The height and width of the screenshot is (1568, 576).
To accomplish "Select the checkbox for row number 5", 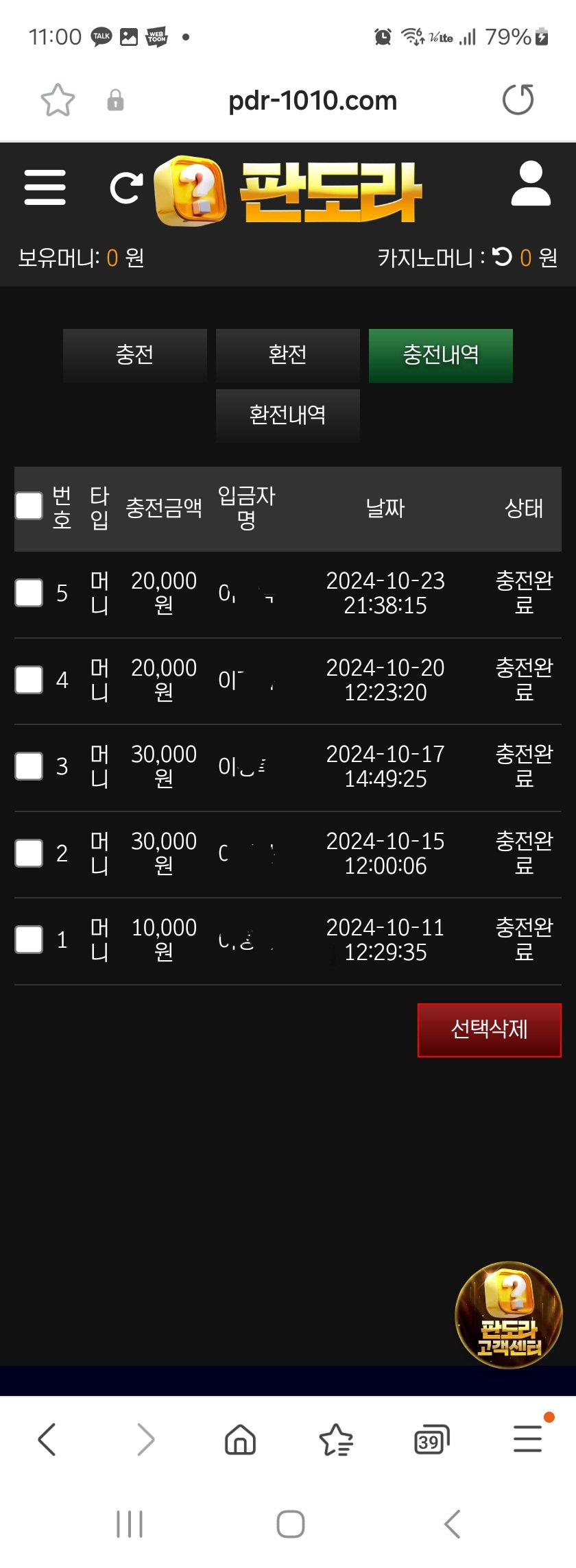I will pos(29,593).
